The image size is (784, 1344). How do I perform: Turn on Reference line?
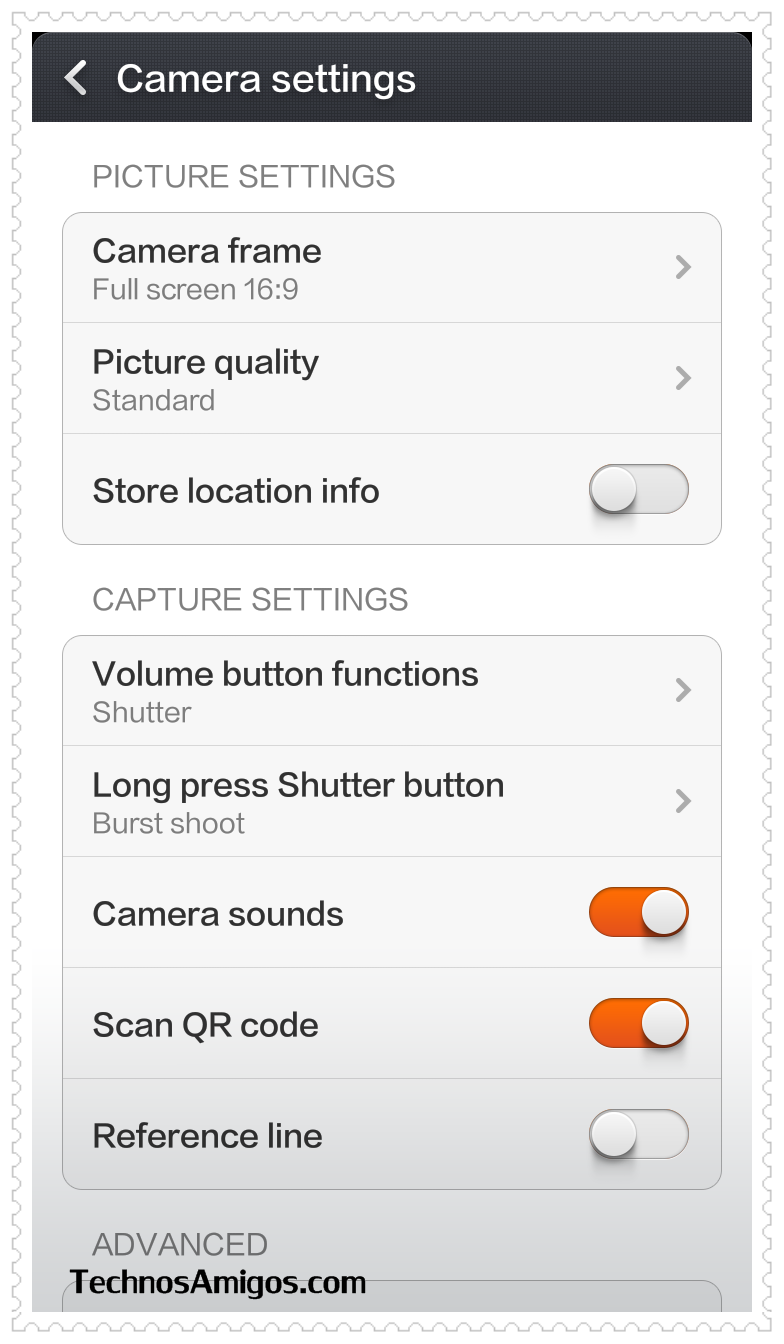pos(639,1134)
